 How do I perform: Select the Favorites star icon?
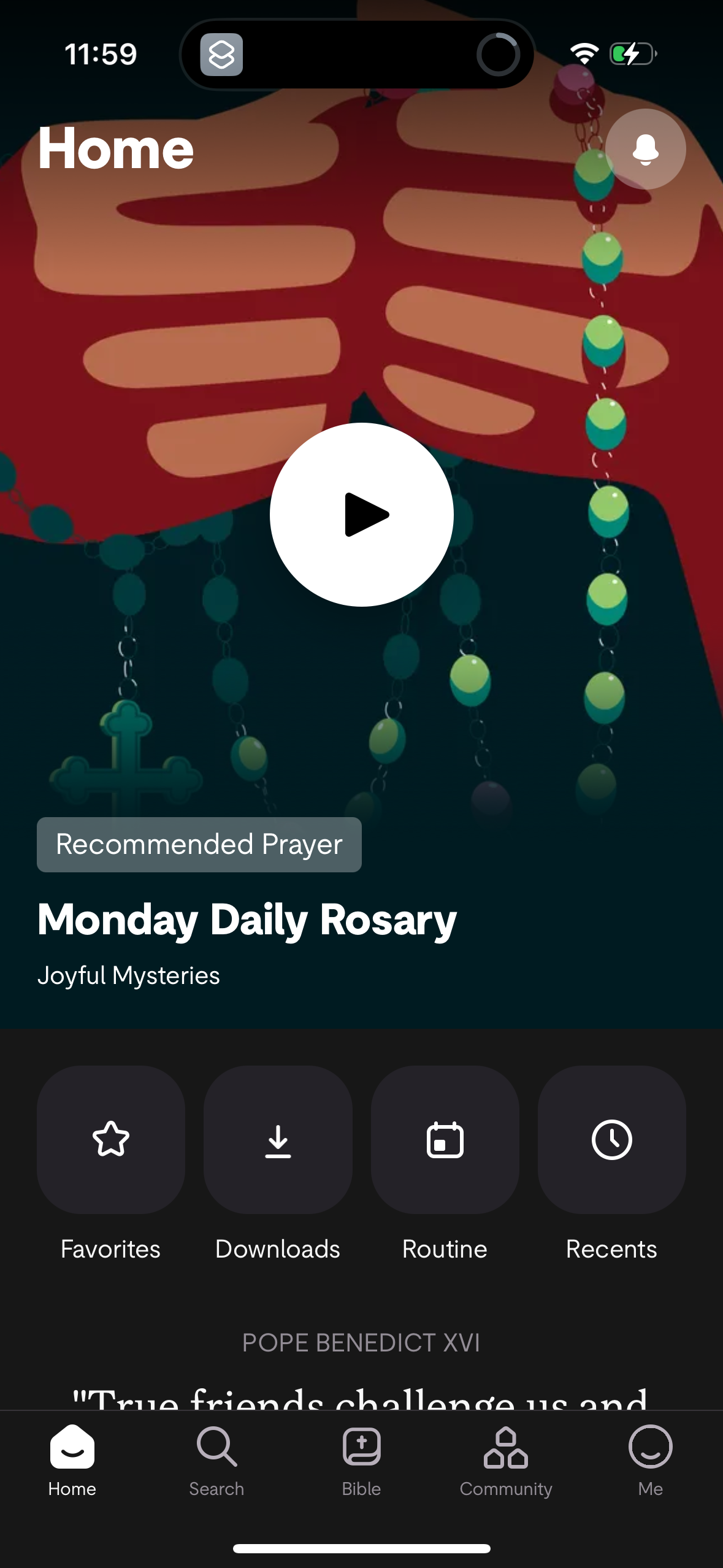(111, 1141)
